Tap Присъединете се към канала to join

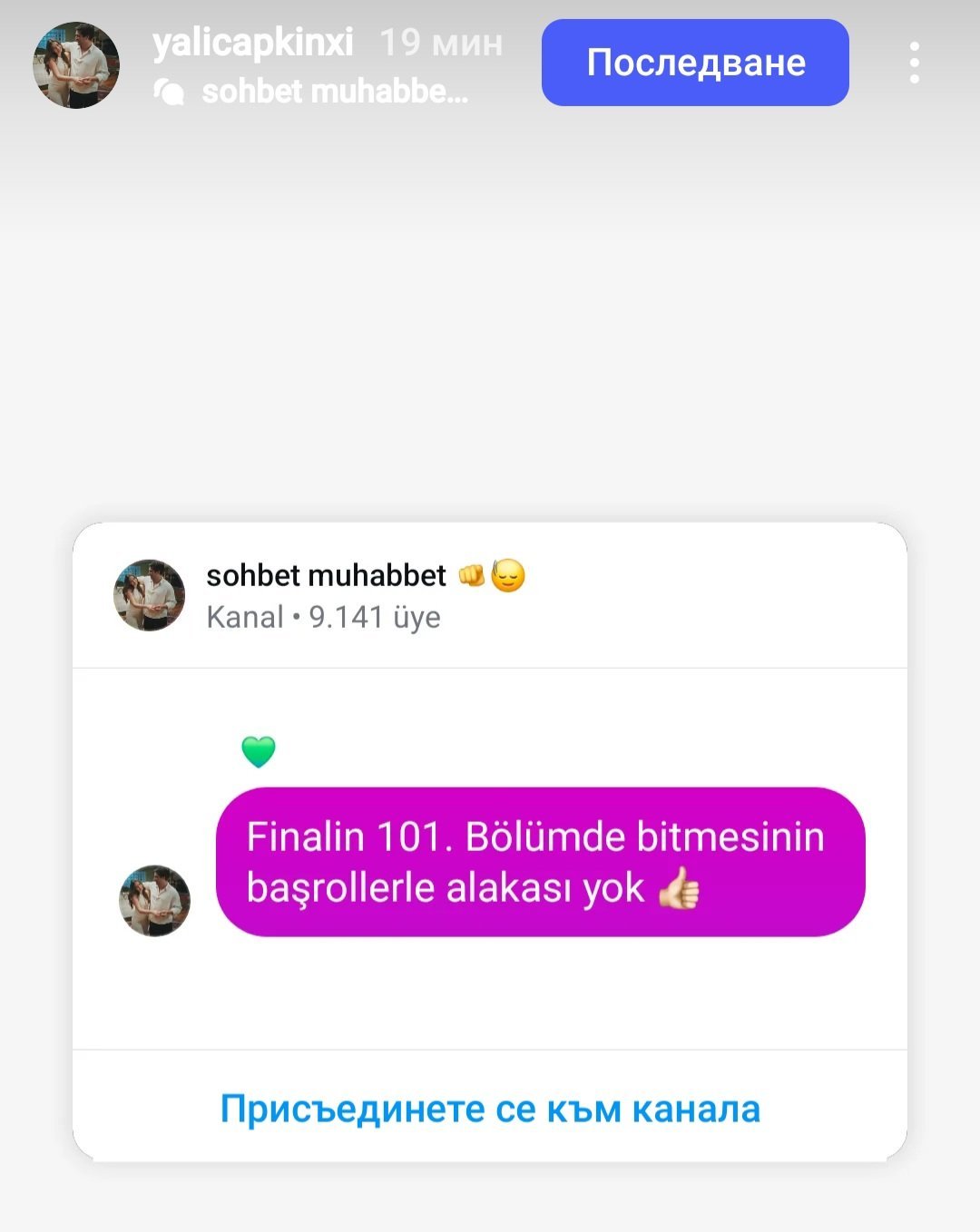click(x=490, y=1109)
